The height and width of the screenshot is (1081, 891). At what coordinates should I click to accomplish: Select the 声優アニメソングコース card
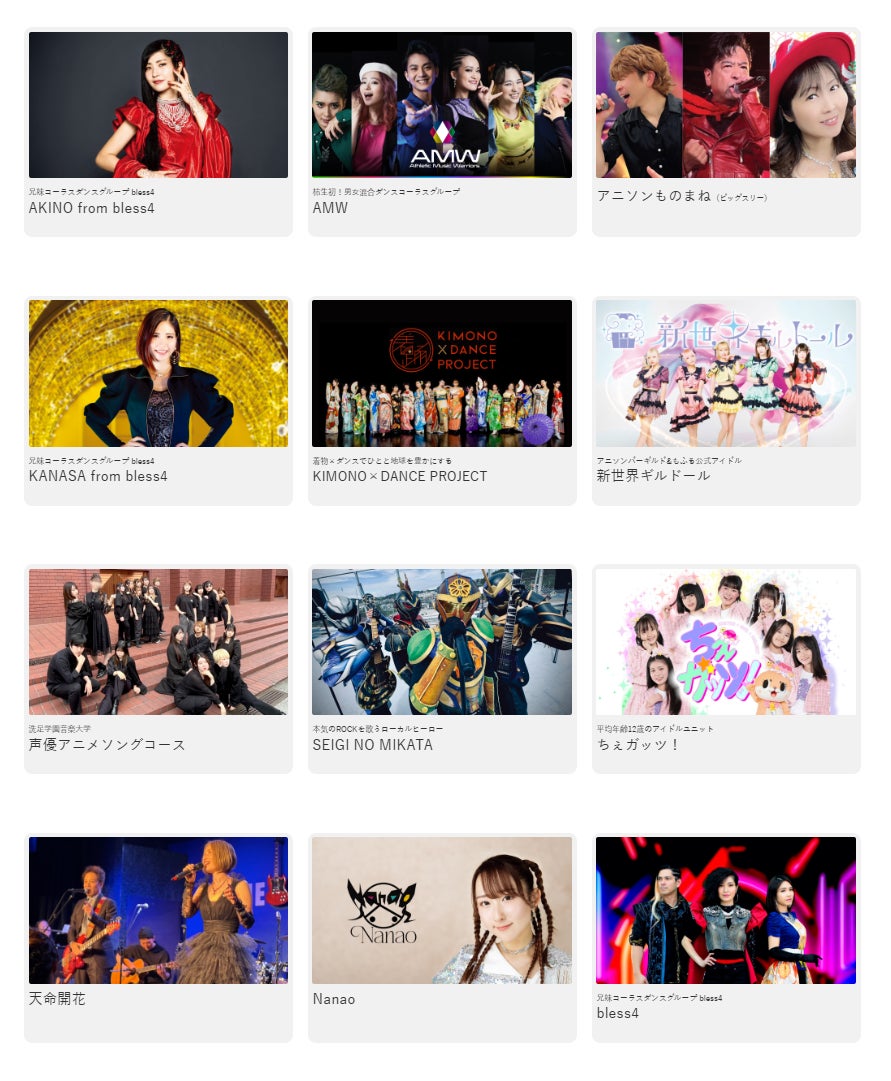[158, 668]
